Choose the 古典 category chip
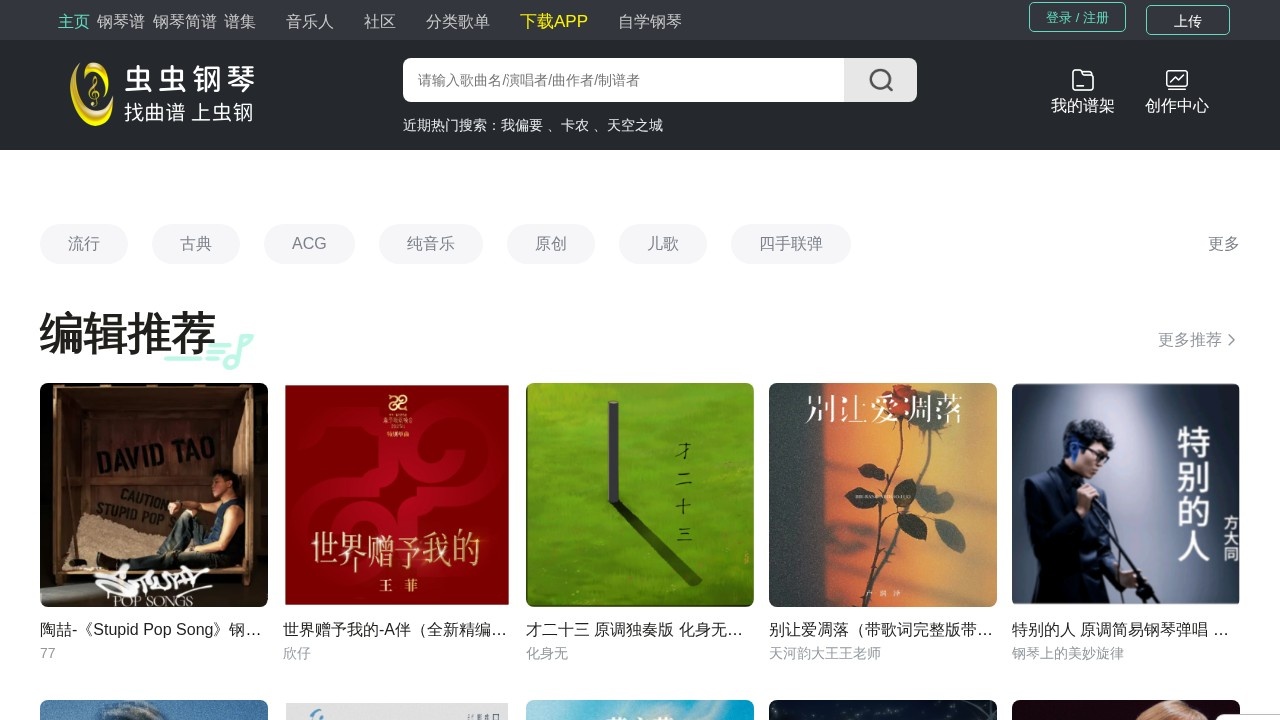1280x720 pixels. click(x=196, y=244)
